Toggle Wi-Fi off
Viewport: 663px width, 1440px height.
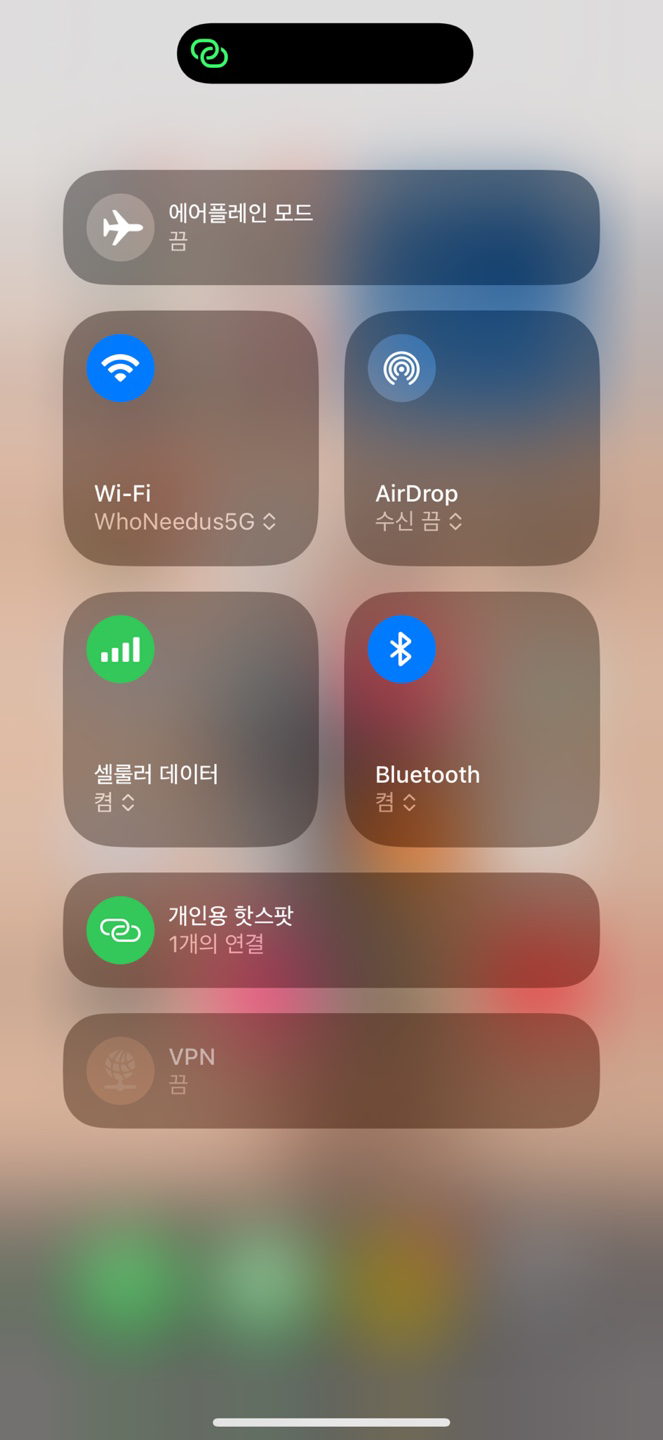coord(121,368)
